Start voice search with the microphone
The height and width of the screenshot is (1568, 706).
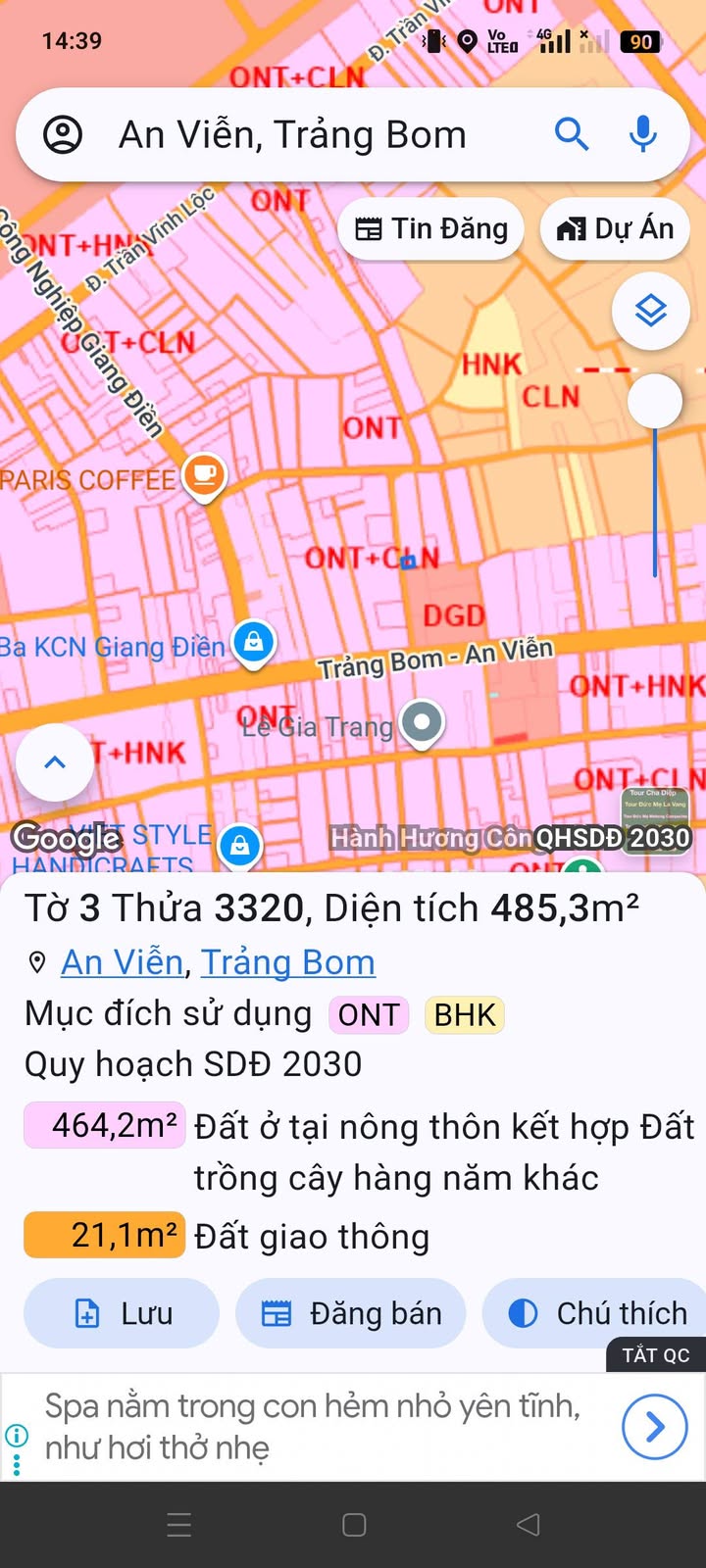click(643, 133)
